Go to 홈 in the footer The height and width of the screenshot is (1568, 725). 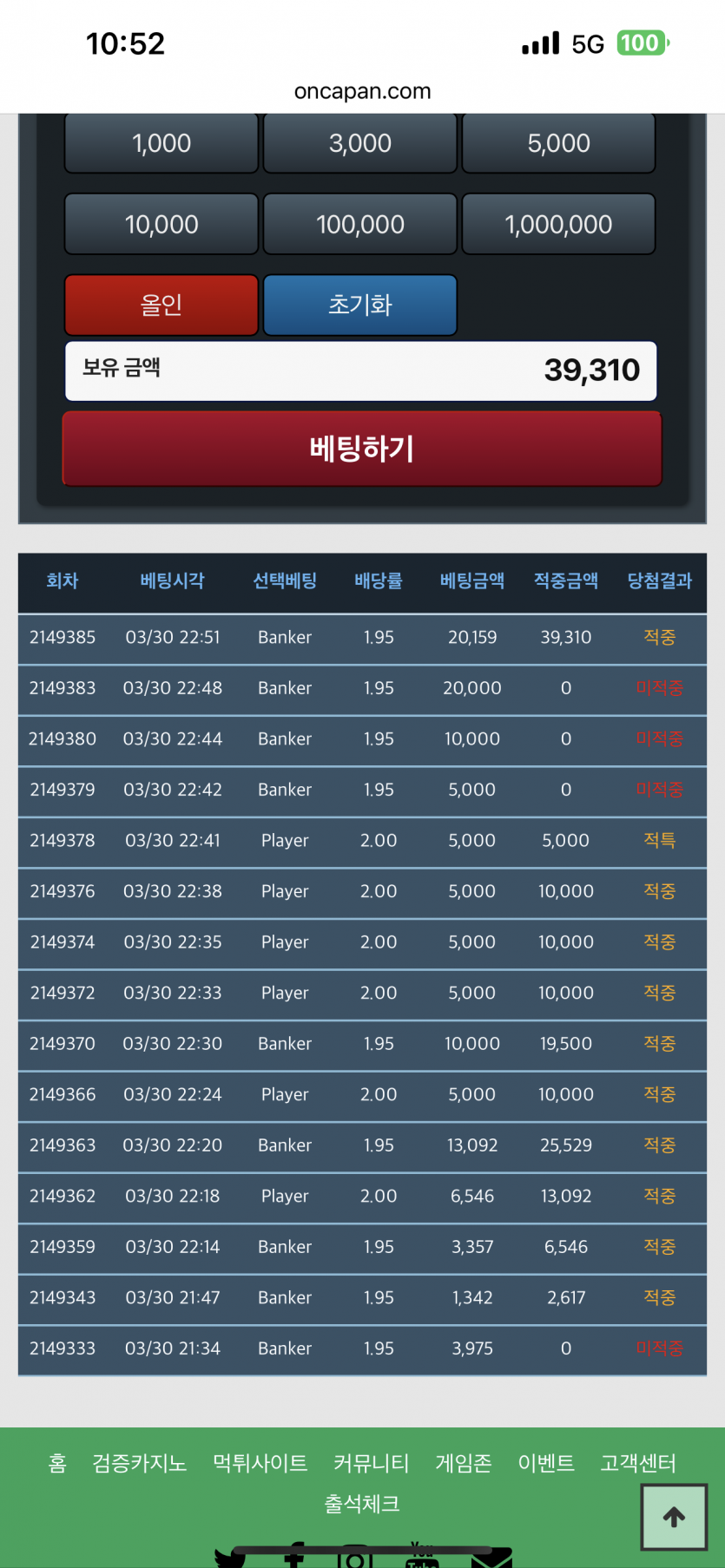click(57, 1463)
